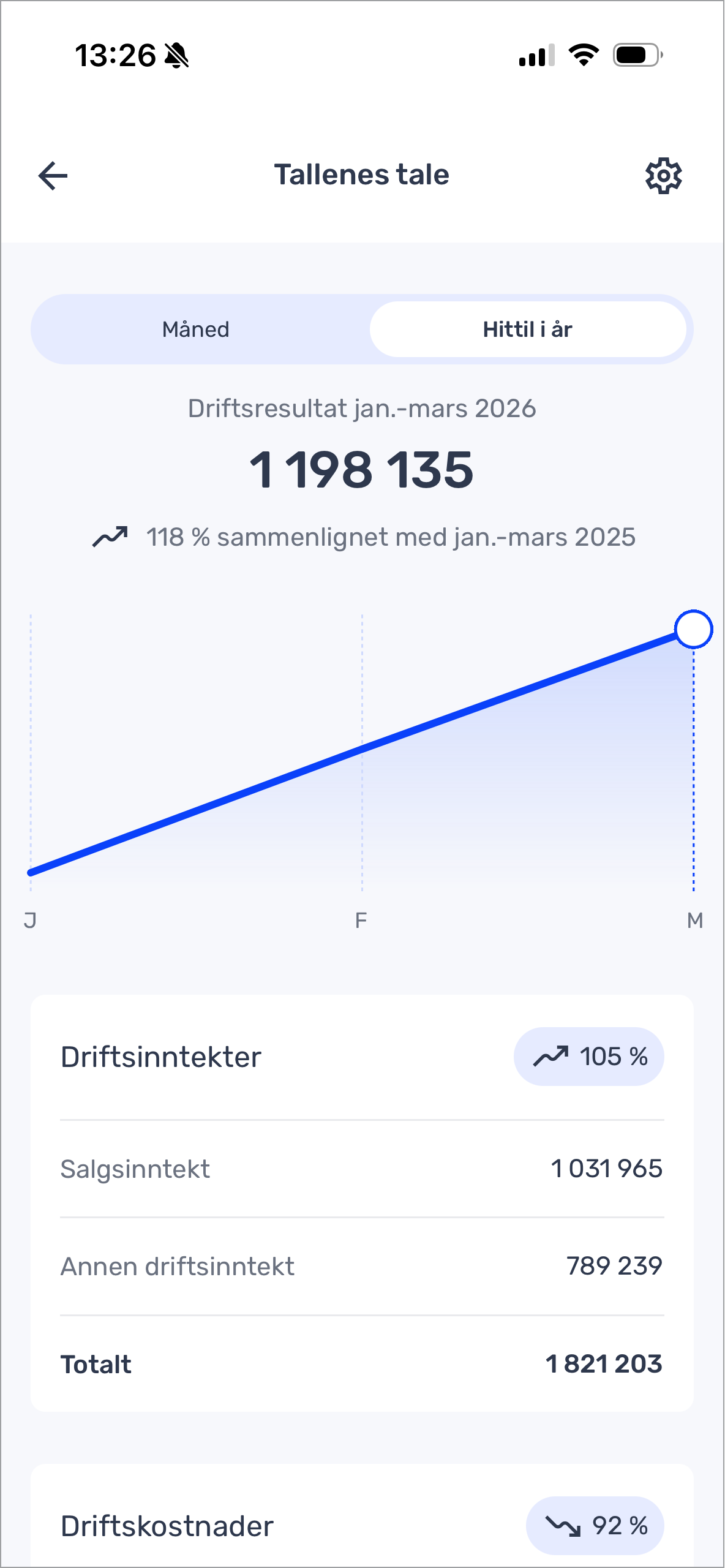The image size is (725, 1568).
Task: Go back with the arrow icon
Action: [x=53, y=176]
